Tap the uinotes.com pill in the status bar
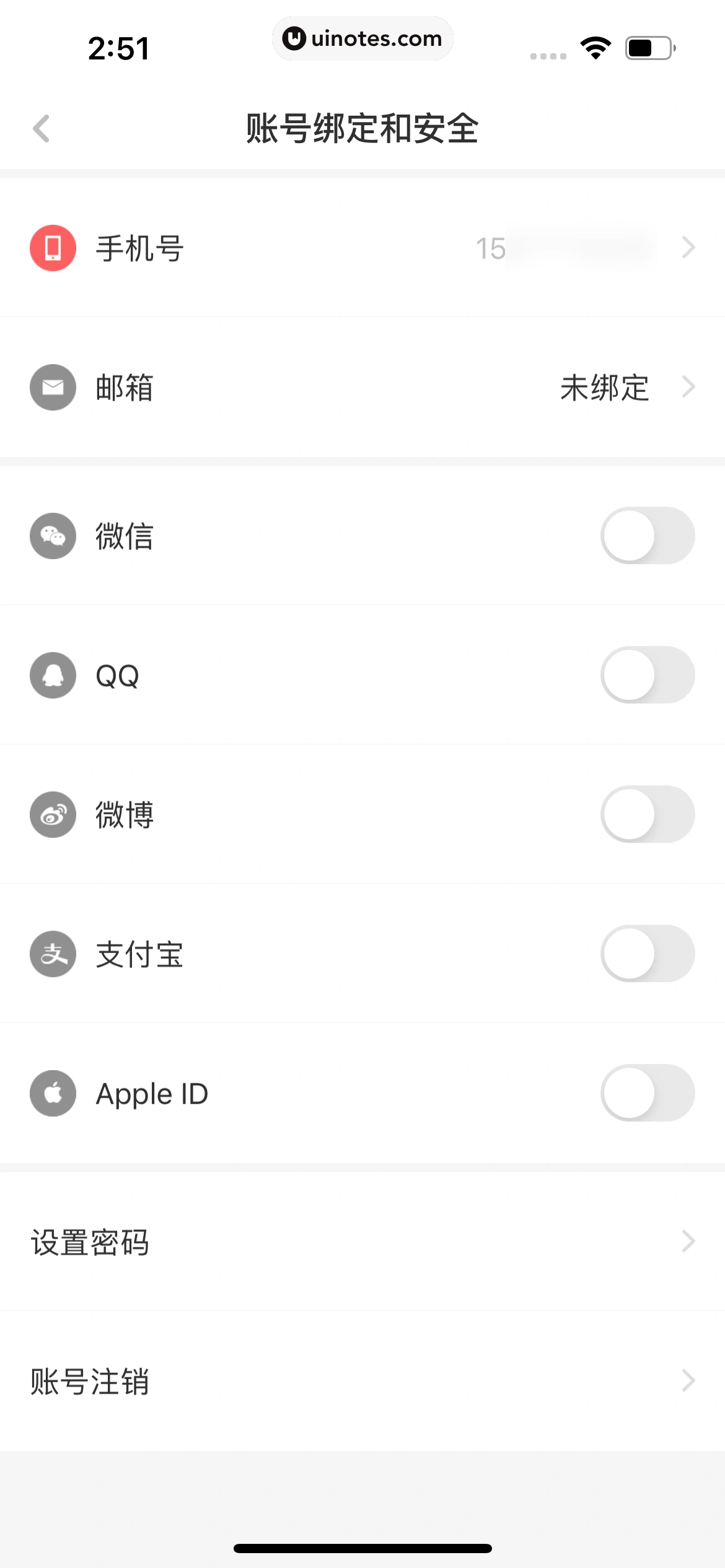 (362, 38)
